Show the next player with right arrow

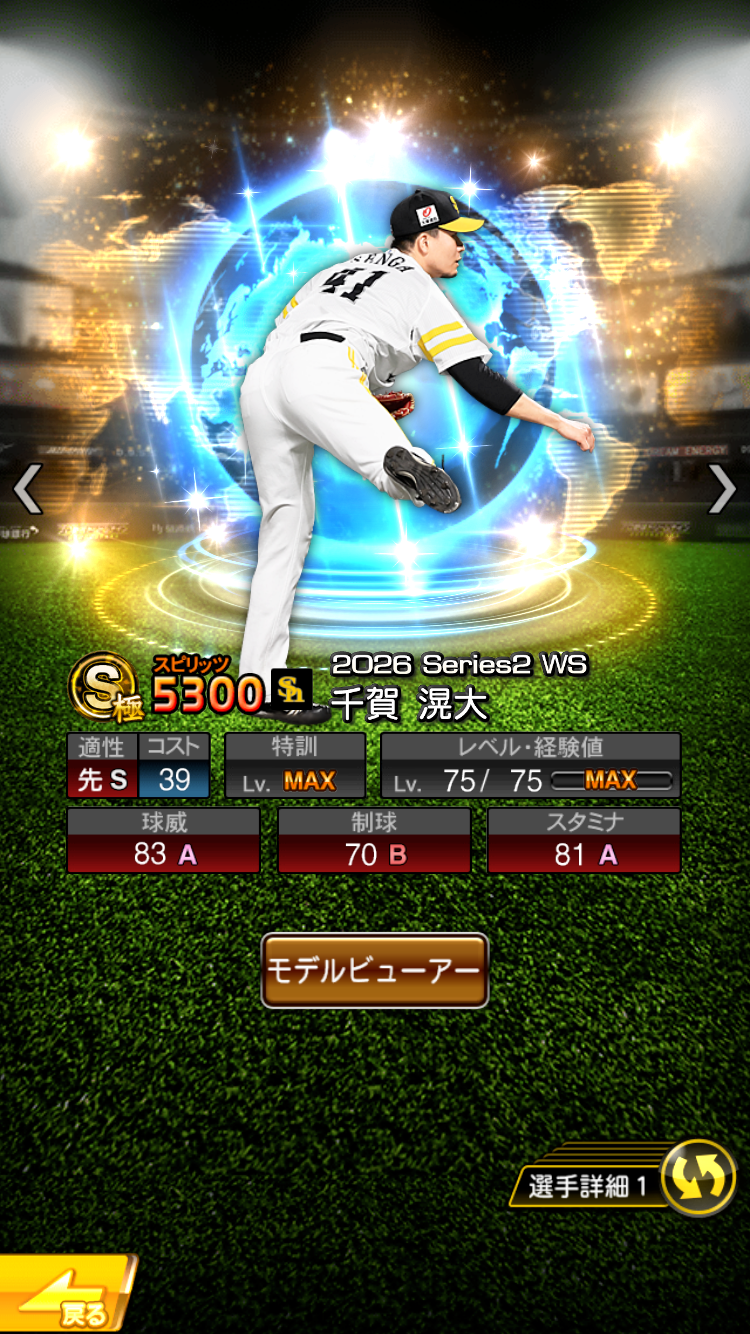pos(722,489)
